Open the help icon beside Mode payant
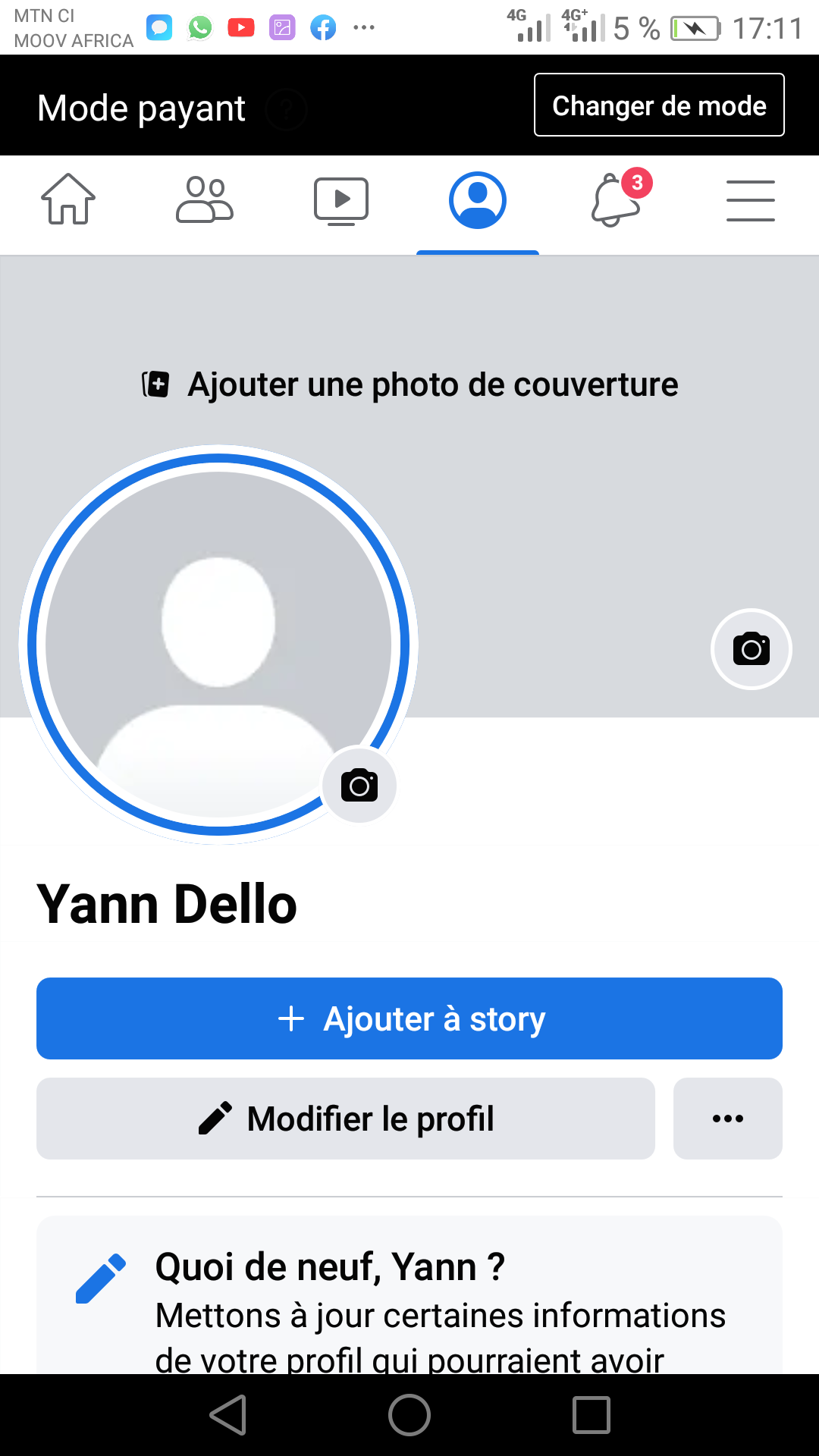The width and height of the screenshot is (819, 1456). [287, 109]
